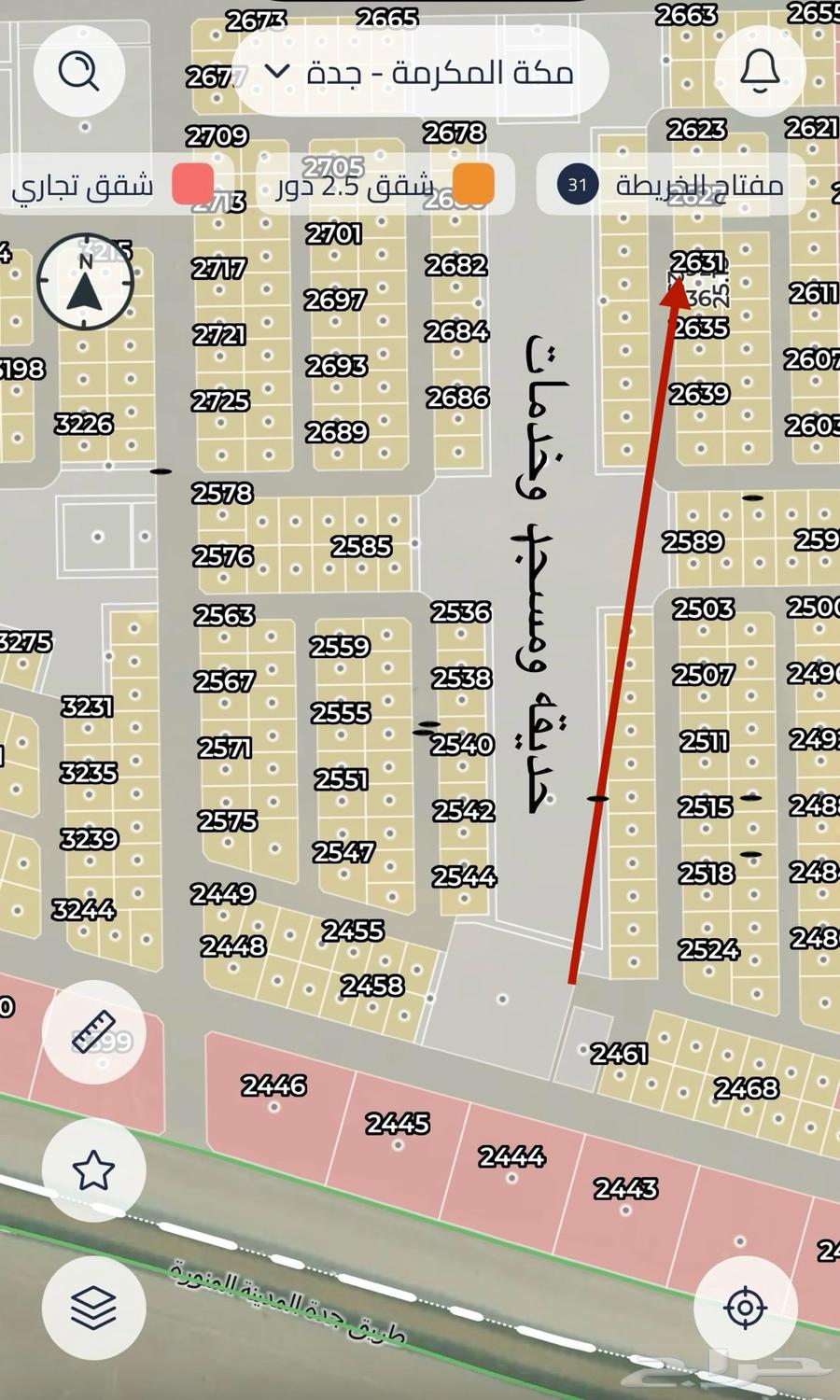Tap the map key counter badge 31
The width and height of the screenshot is (840, 1400).
576,185
